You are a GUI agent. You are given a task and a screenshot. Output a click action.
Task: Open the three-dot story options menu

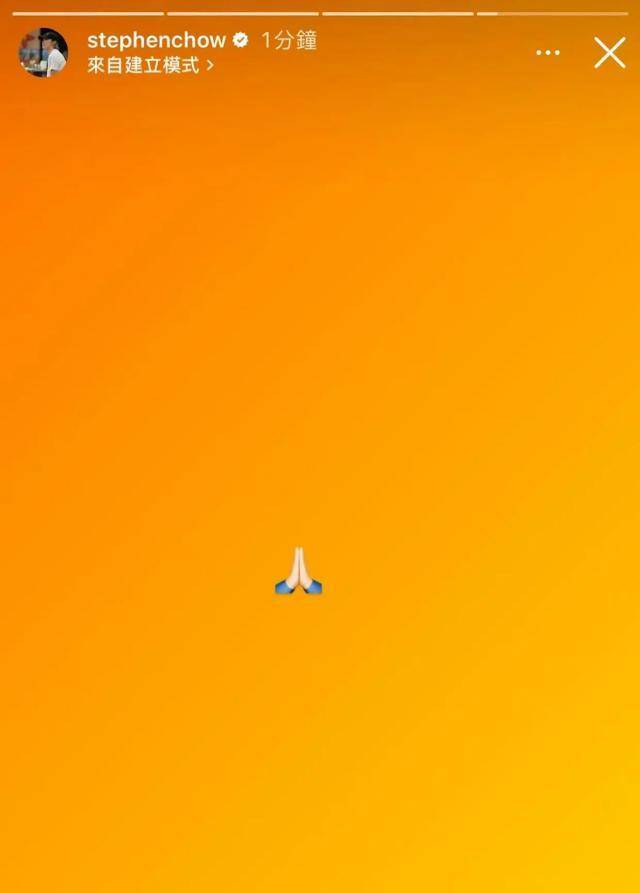pos(548,52)
